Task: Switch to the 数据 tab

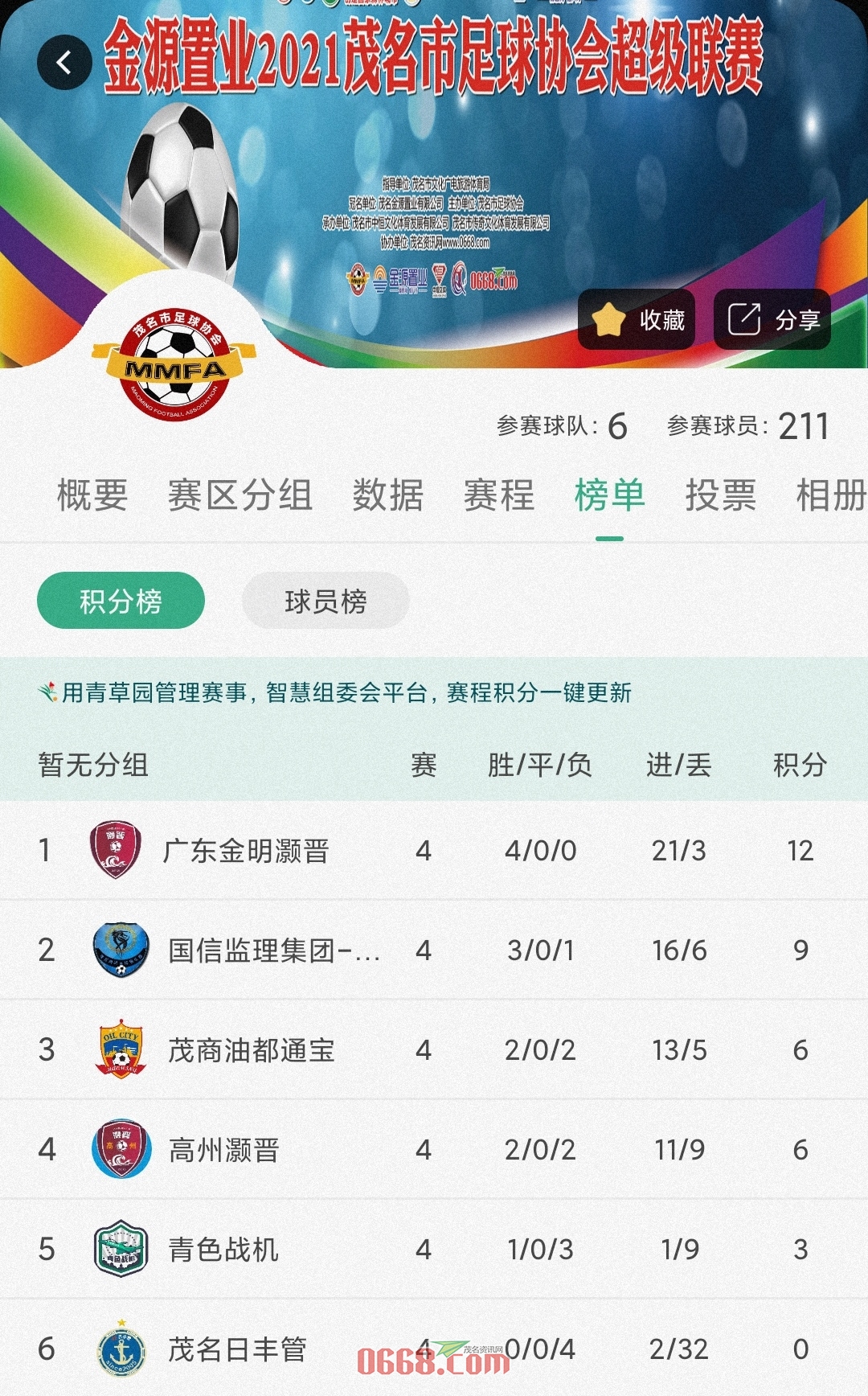Action: [387, 495]
